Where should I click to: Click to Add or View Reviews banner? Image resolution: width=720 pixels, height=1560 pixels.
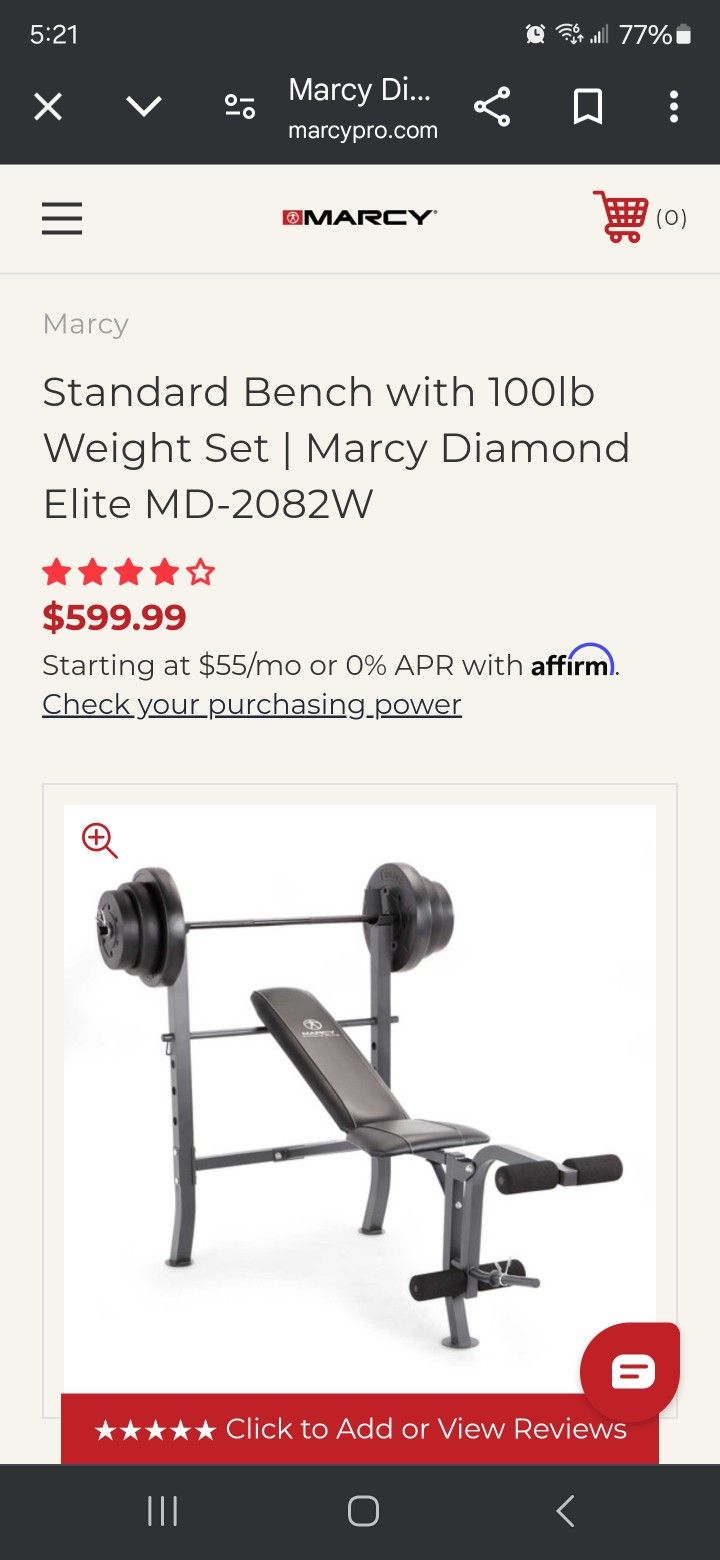pyautogui.click(x=360, y=1428)
